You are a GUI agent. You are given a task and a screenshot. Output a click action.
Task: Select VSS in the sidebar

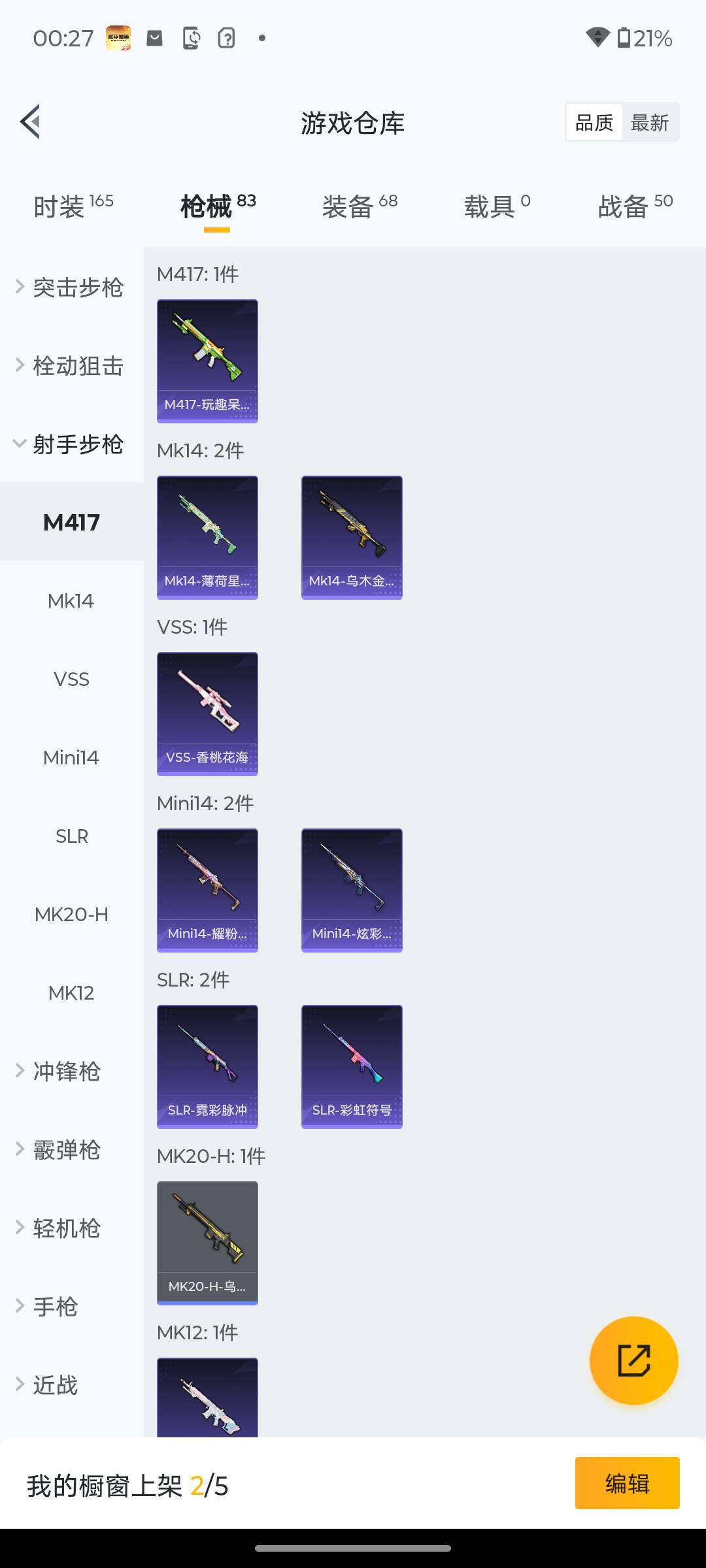(71, 679)
